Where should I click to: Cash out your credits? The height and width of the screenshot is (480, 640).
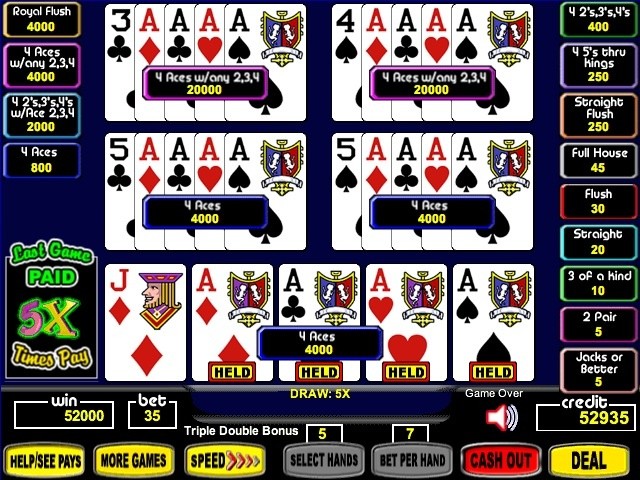[501, 460]
